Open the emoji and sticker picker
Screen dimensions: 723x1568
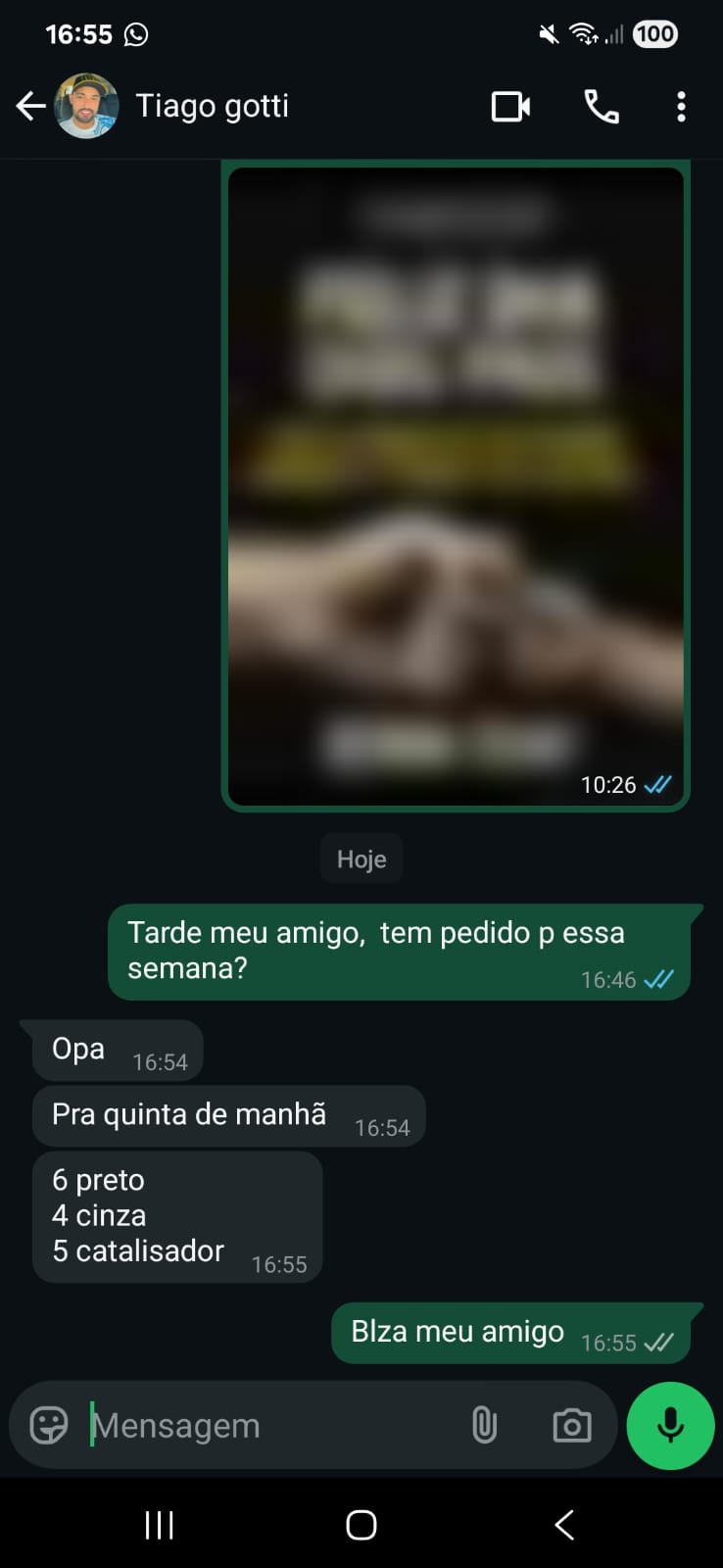point(49,1425)
